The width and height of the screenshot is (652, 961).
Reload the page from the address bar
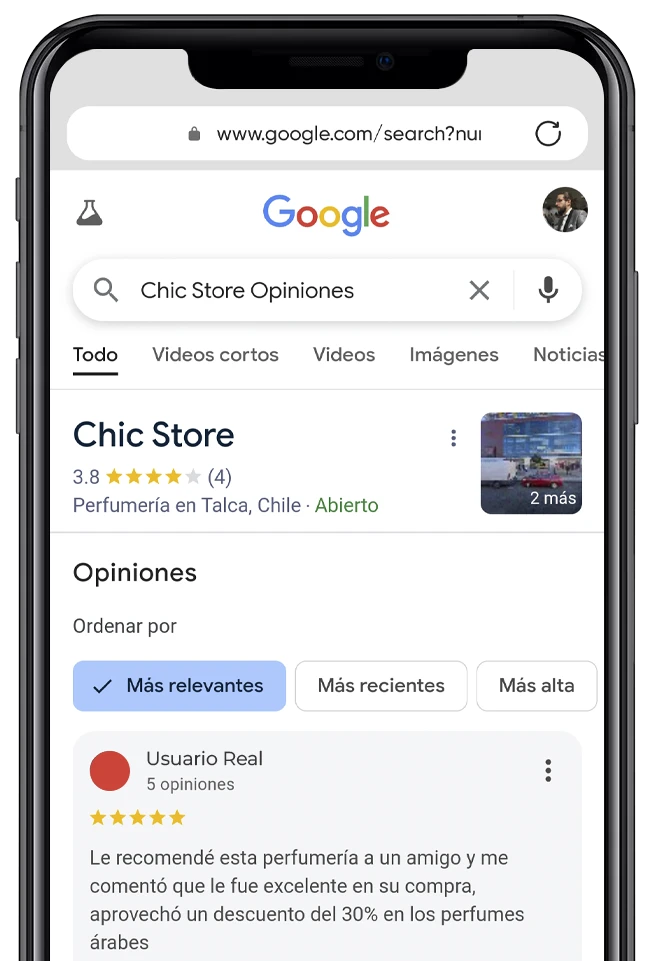coord(548,134)
